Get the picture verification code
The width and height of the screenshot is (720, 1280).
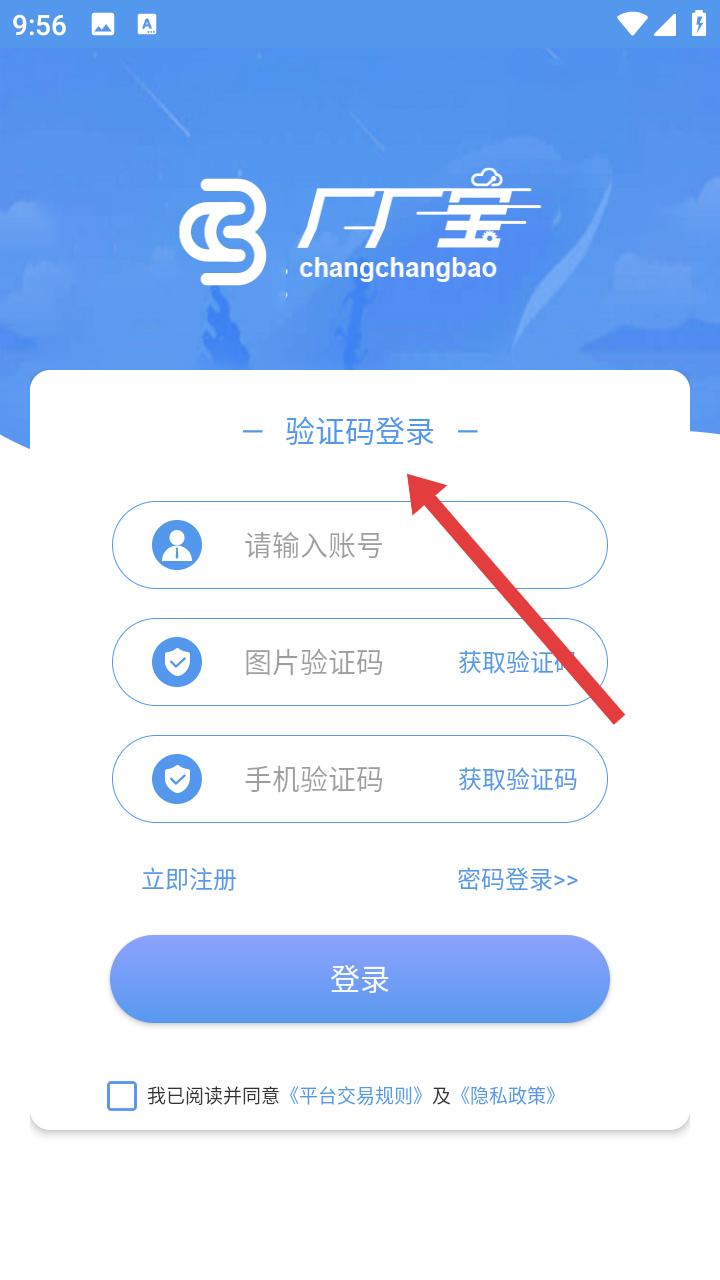(517, 662)
